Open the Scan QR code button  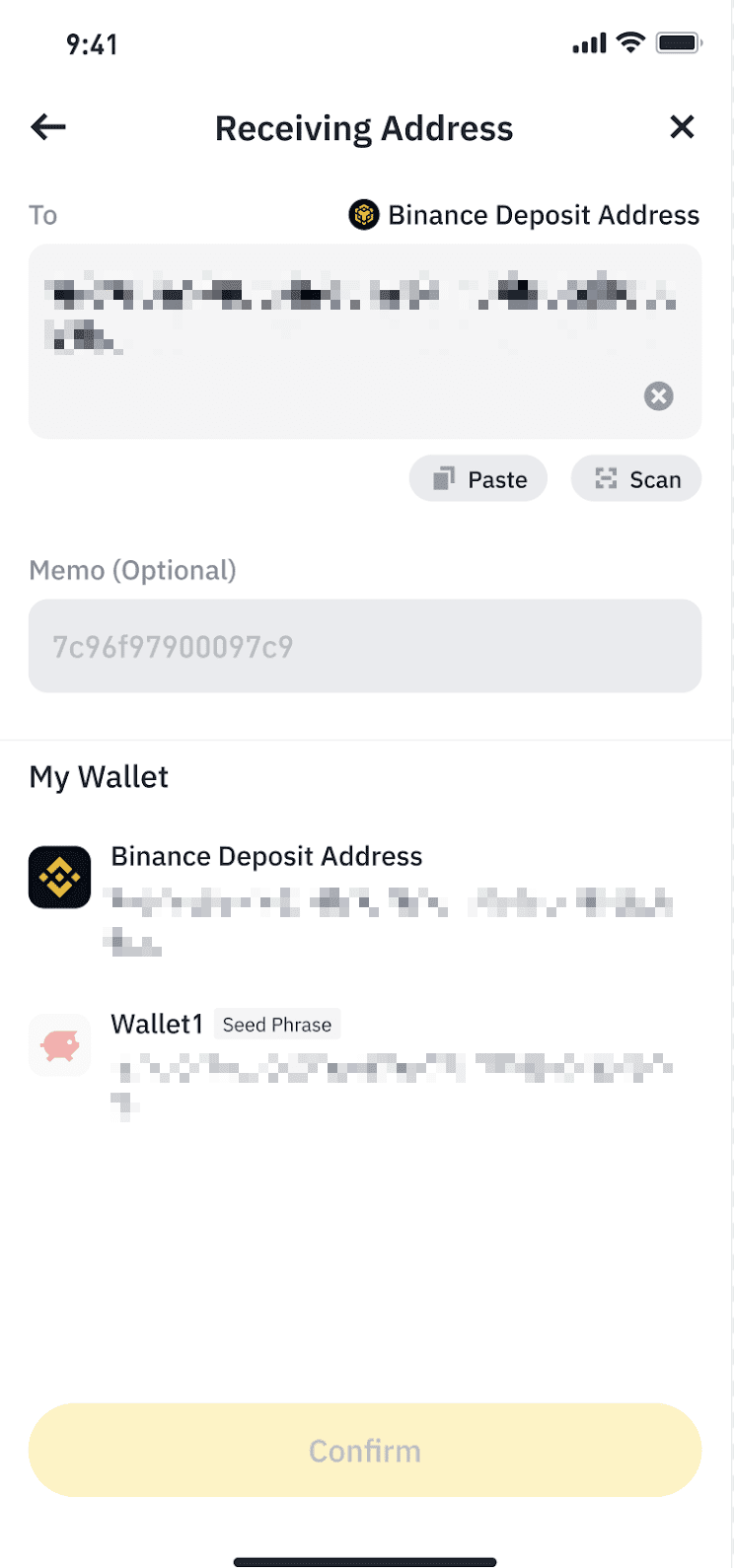[x=636, y=479]
